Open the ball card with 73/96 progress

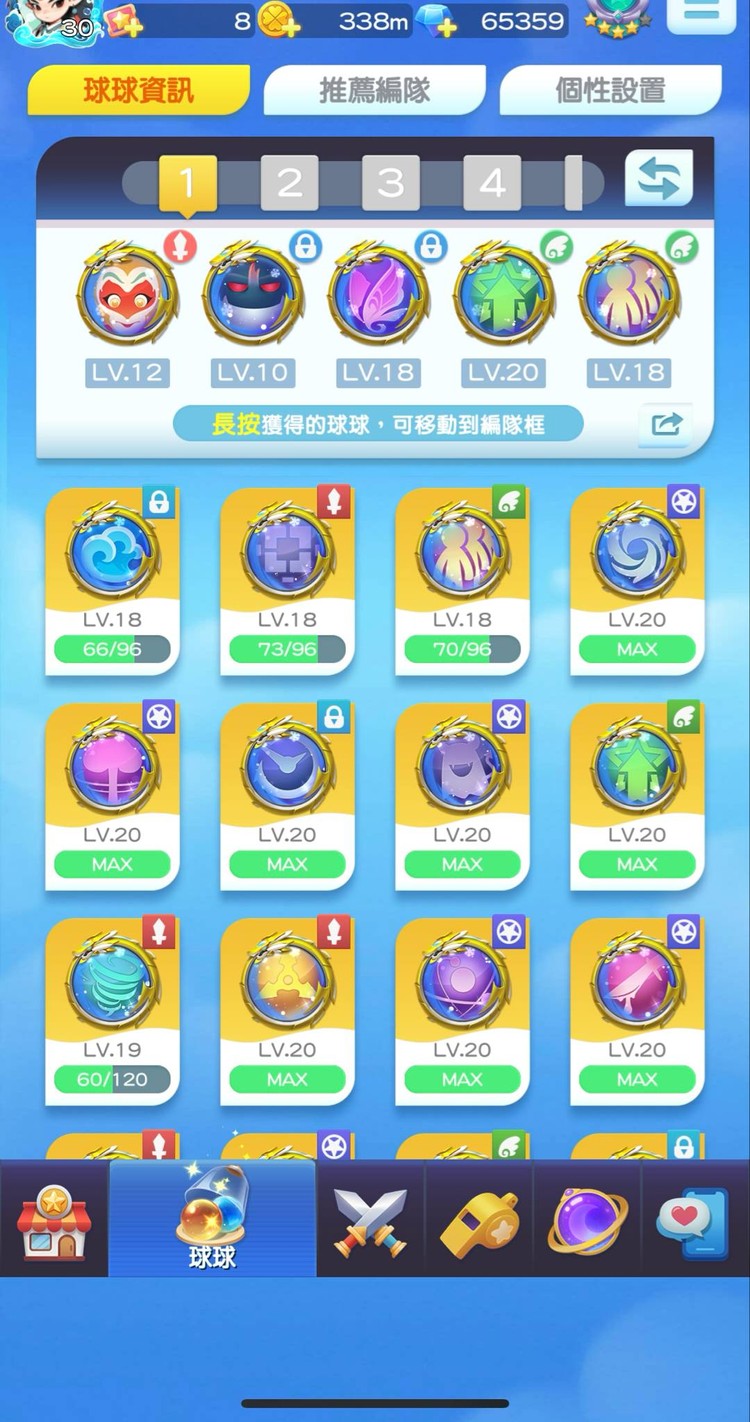(287, 580)
